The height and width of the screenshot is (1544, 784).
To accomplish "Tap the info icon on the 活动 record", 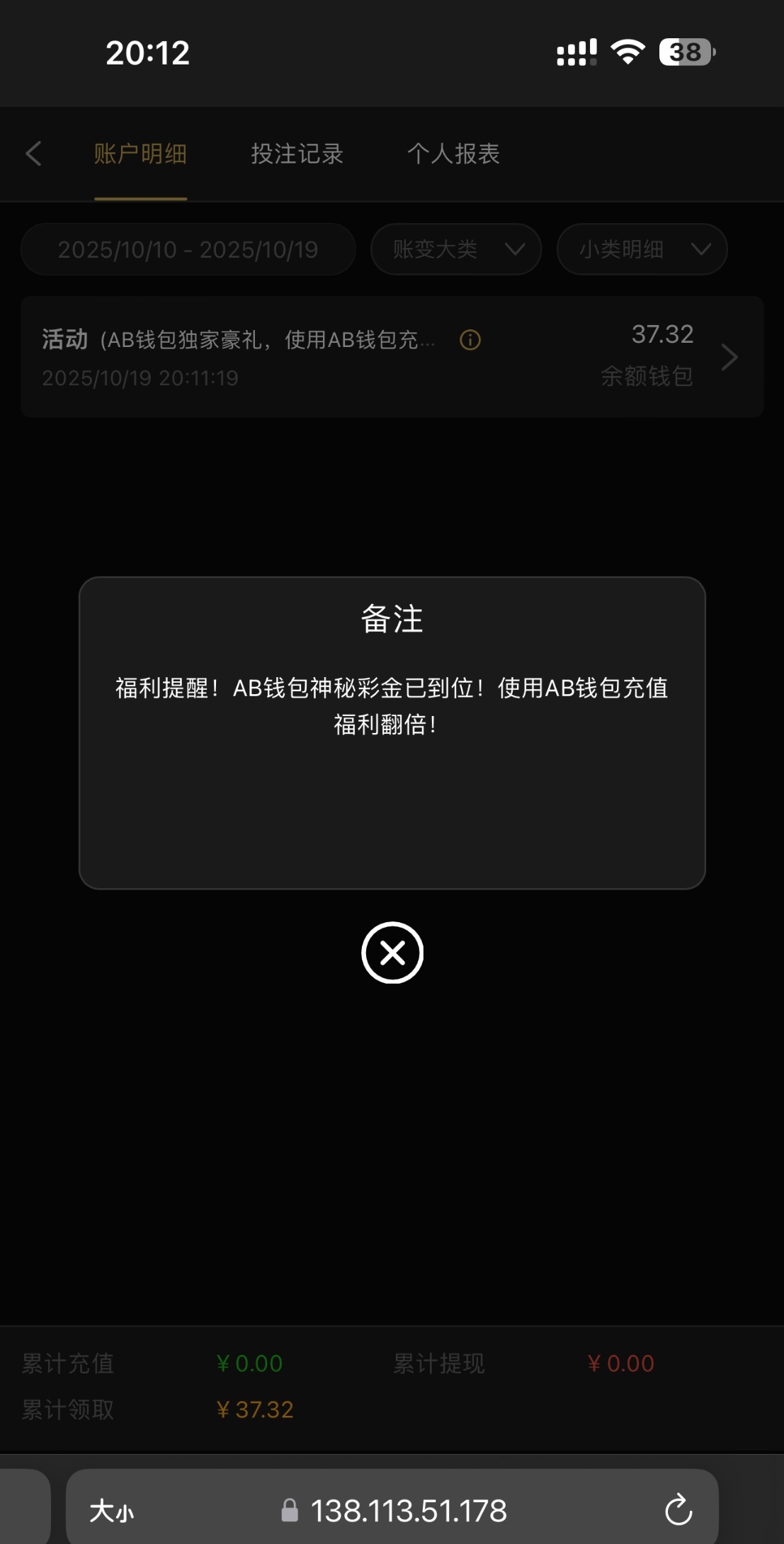I will [470, 341].
